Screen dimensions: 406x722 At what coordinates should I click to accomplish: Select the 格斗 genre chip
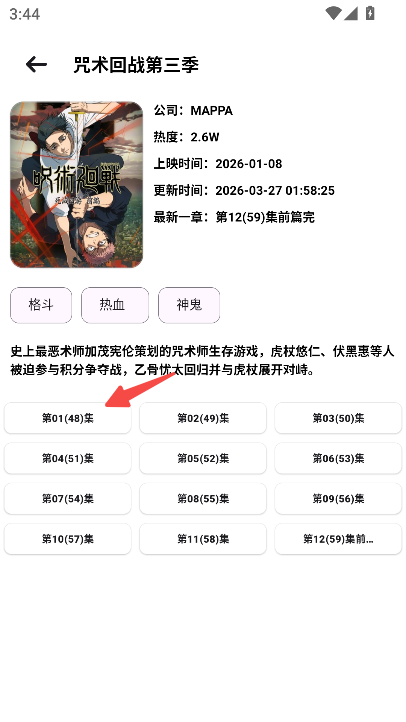coord(41,305)
